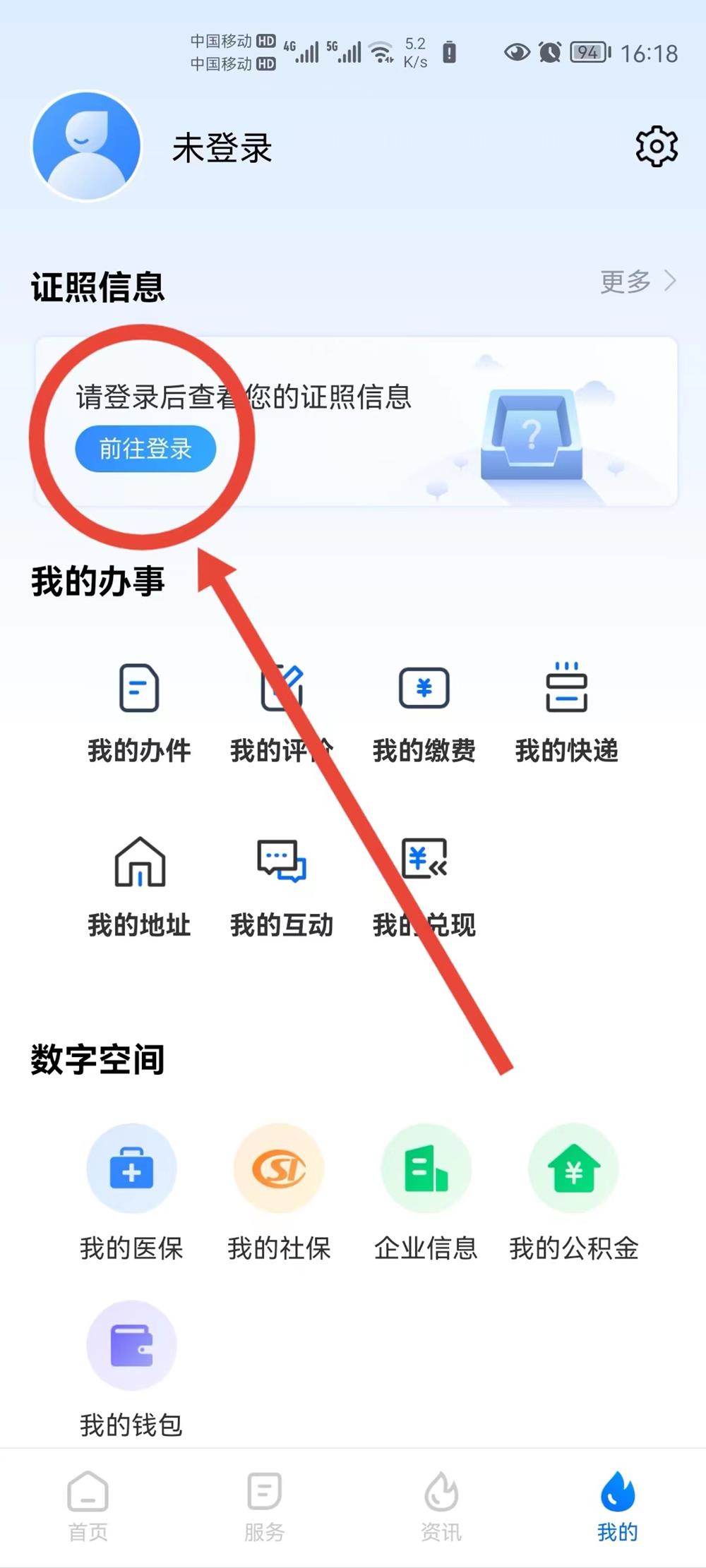
Task: Open 企业信息
Action: click(426, 1191)
